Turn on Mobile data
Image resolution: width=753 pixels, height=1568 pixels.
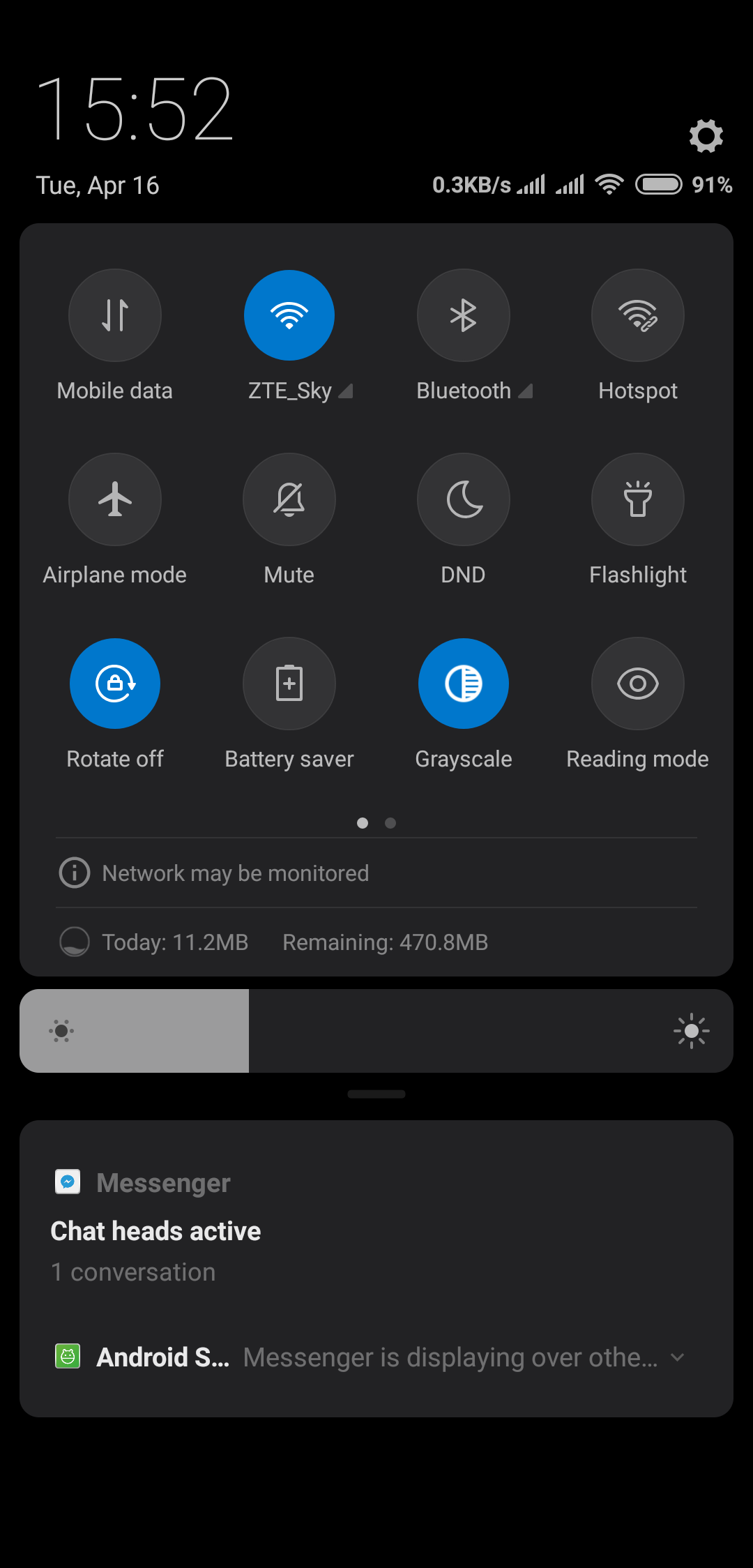[115, 315]
